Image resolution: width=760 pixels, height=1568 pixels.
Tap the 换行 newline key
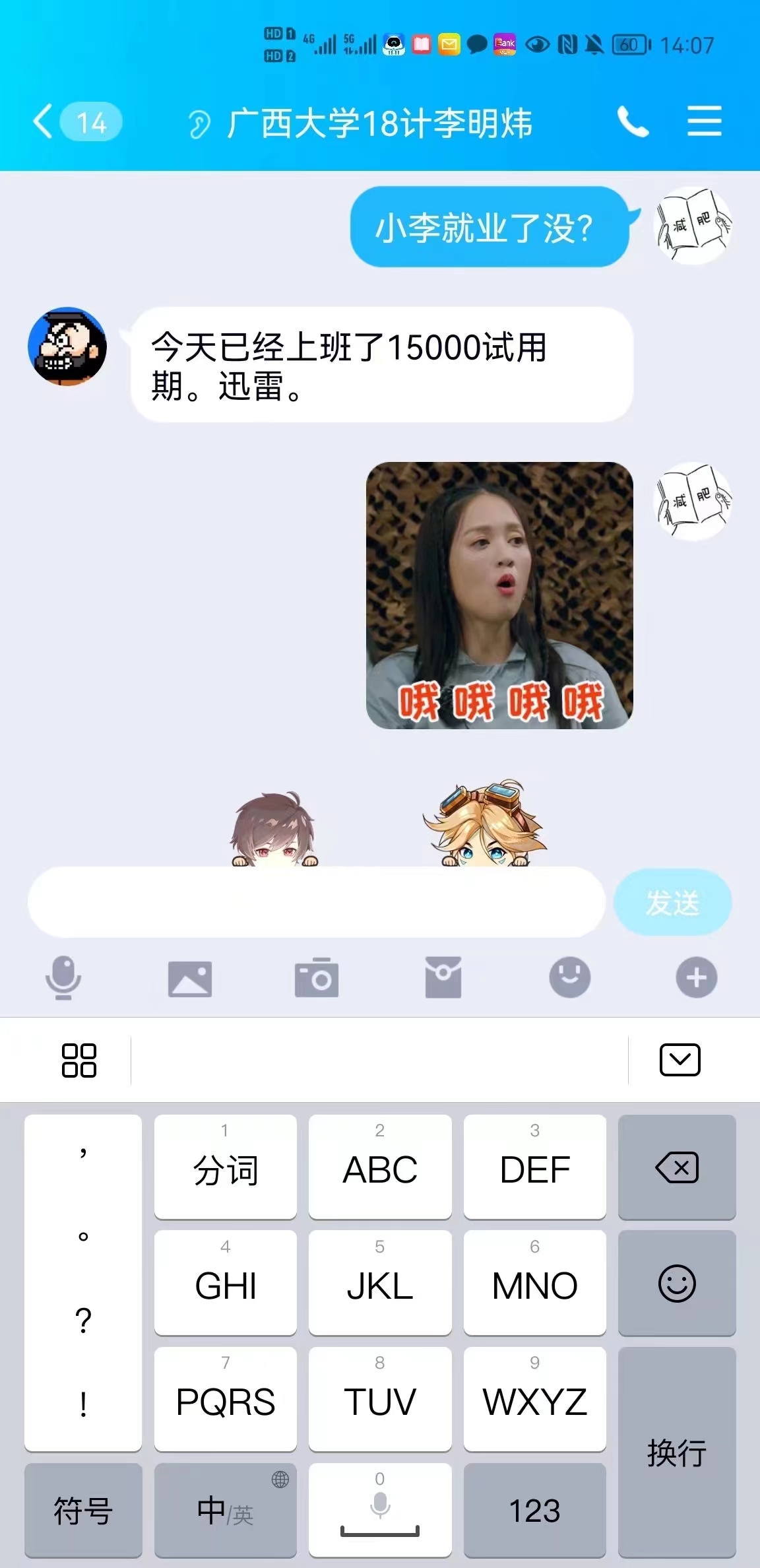tap(677, 1452)
